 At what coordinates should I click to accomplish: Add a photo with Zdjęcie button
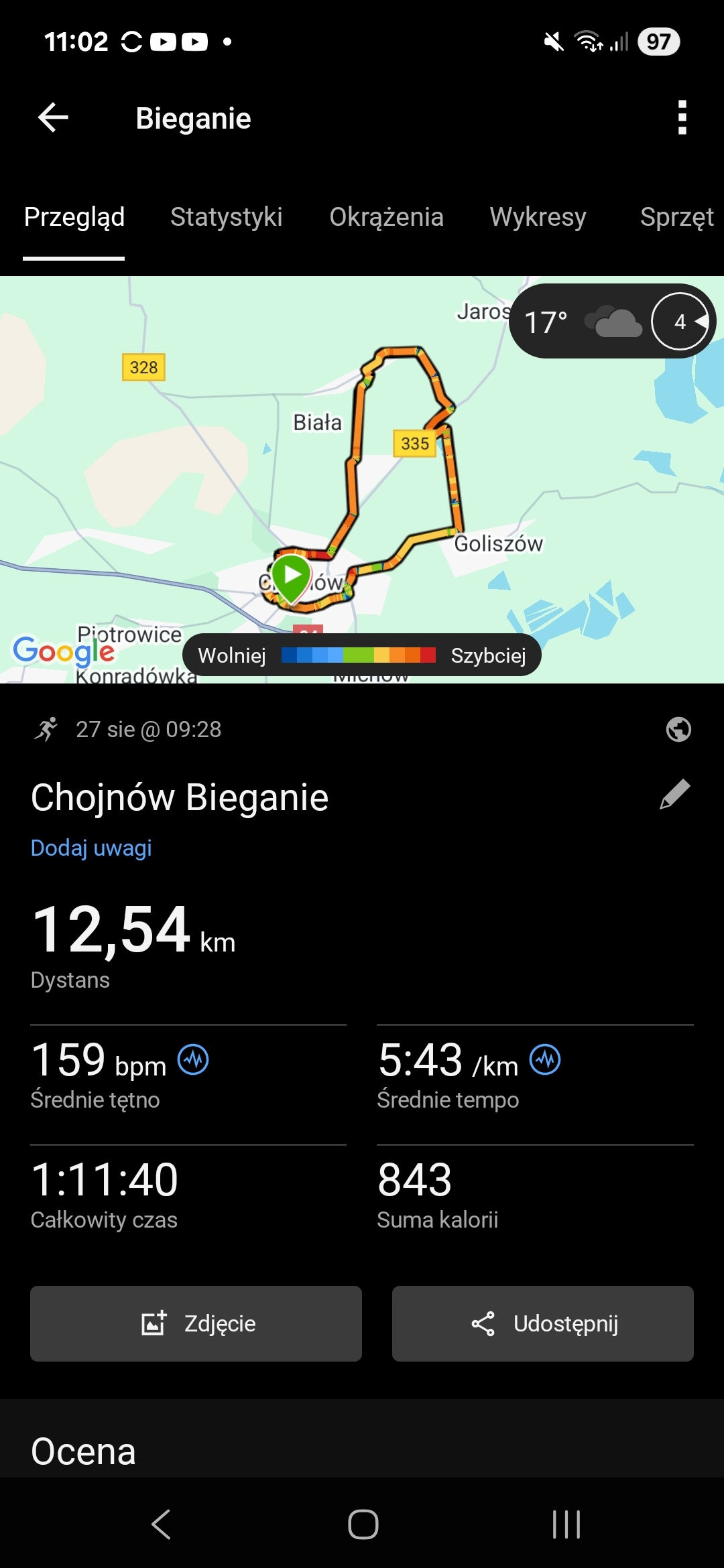(x=196, y=1323)
